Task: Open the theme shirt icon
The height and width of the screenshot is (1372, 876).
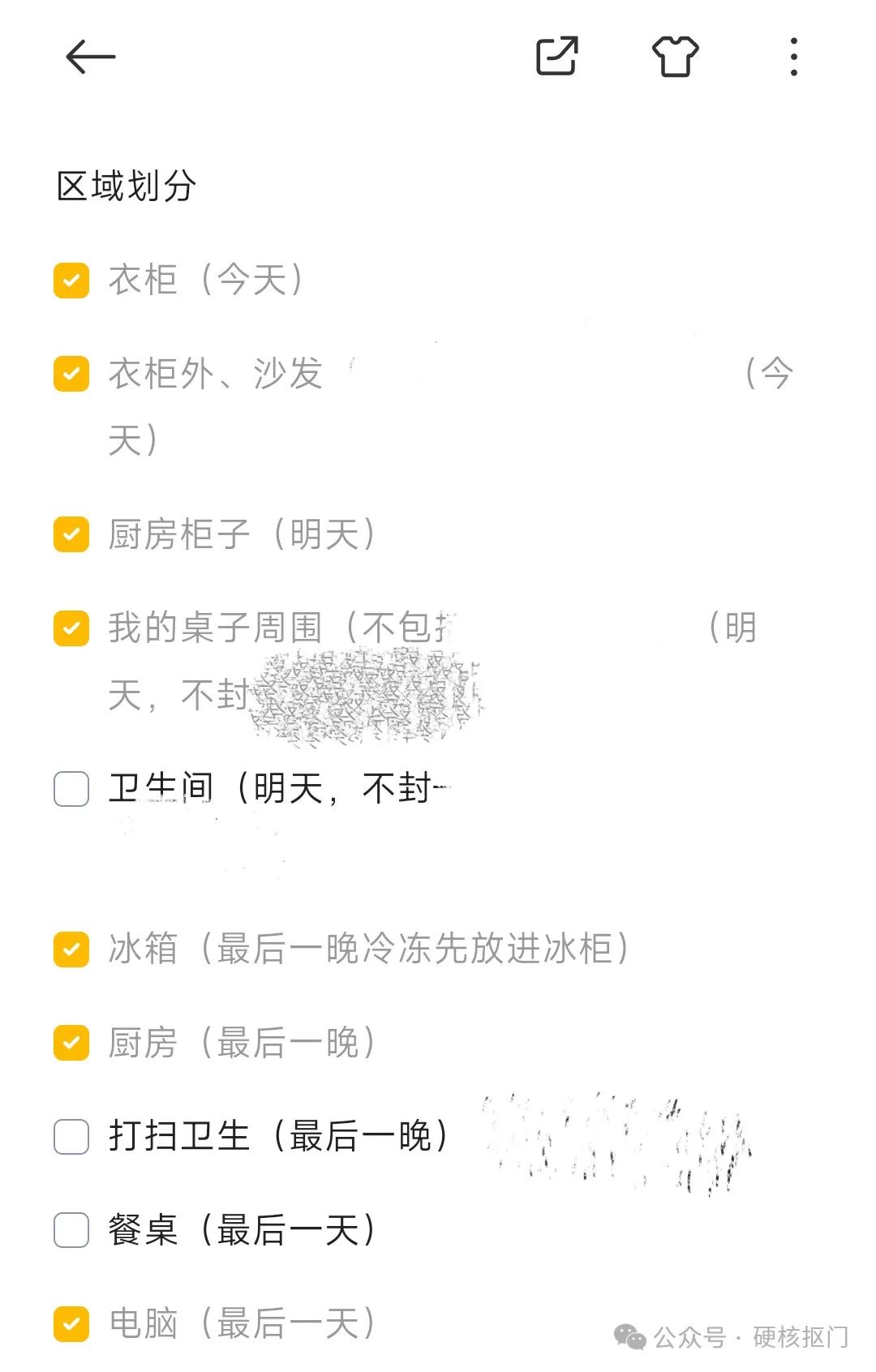Action: tap(675, 57)
